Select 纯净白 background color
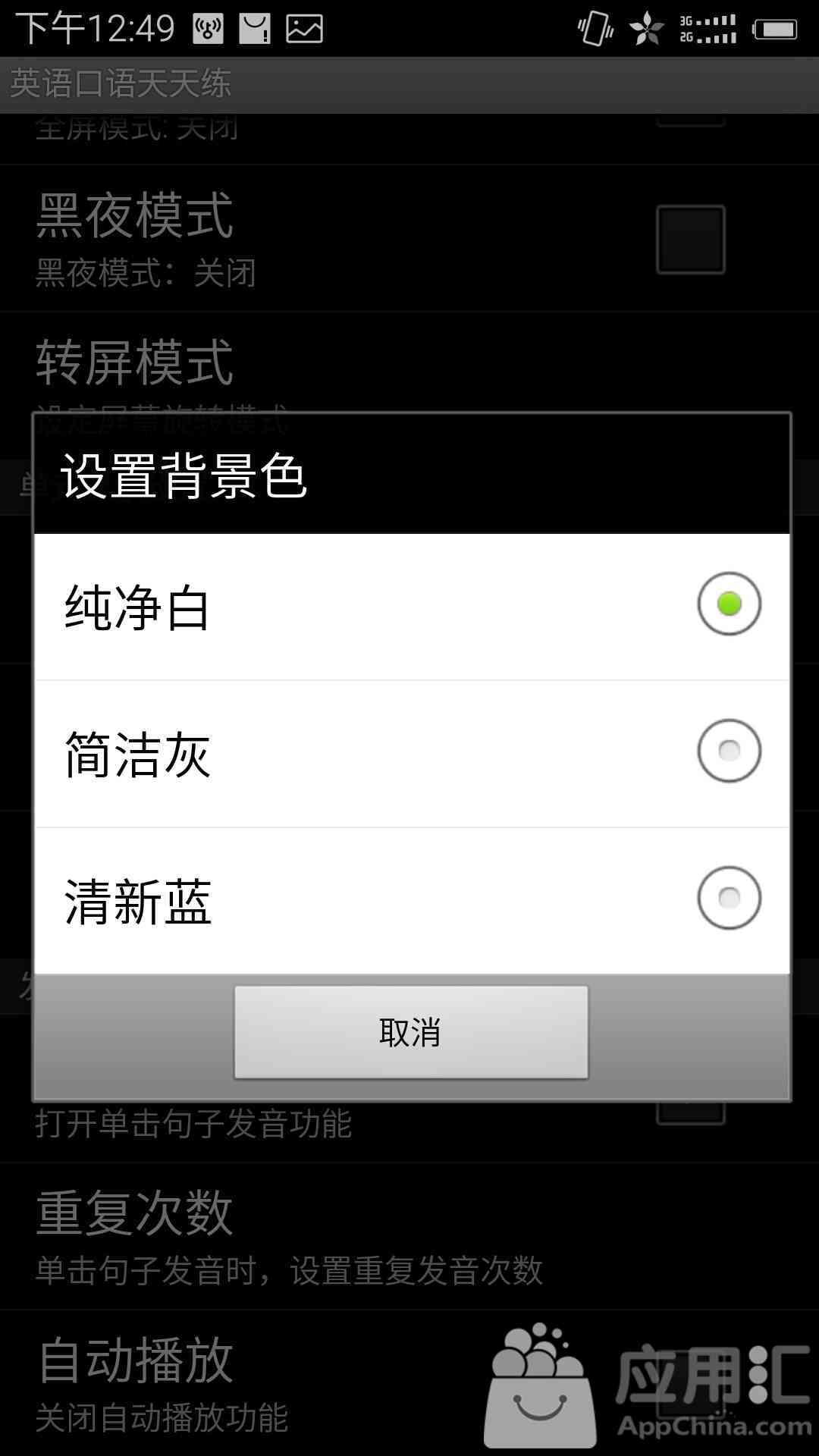 pyautogui.click(x=409, y=607)
